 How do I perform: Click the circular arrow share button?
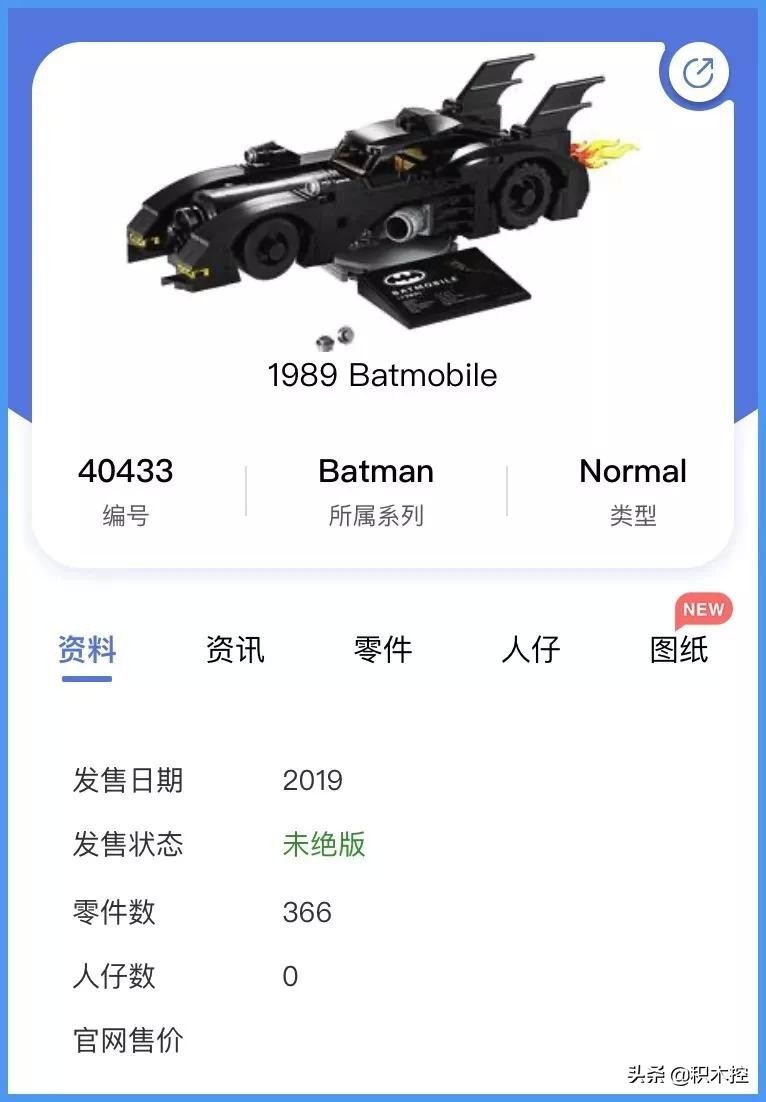(697, 70)
